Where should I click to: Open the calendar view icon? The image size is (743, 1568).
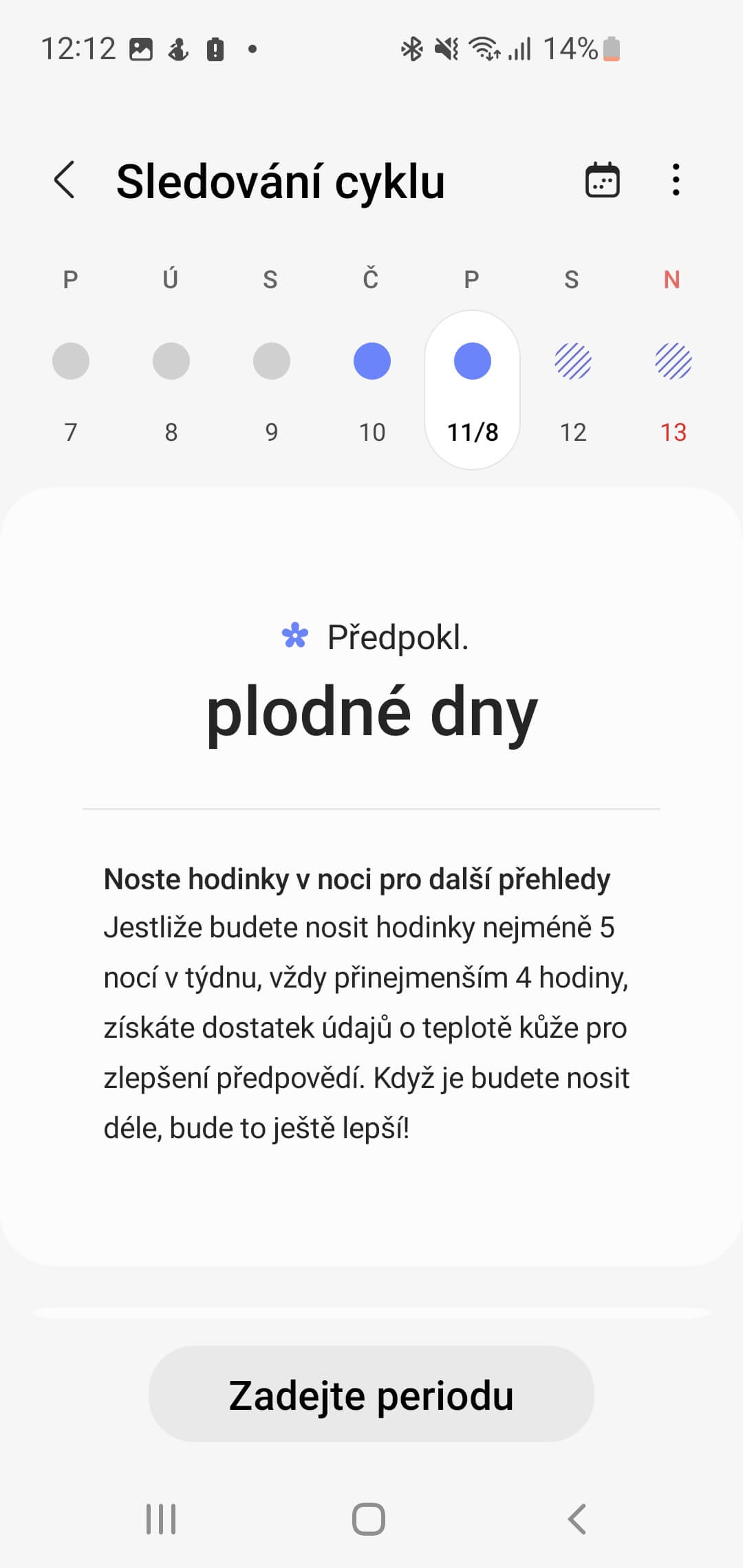point(602,181)
